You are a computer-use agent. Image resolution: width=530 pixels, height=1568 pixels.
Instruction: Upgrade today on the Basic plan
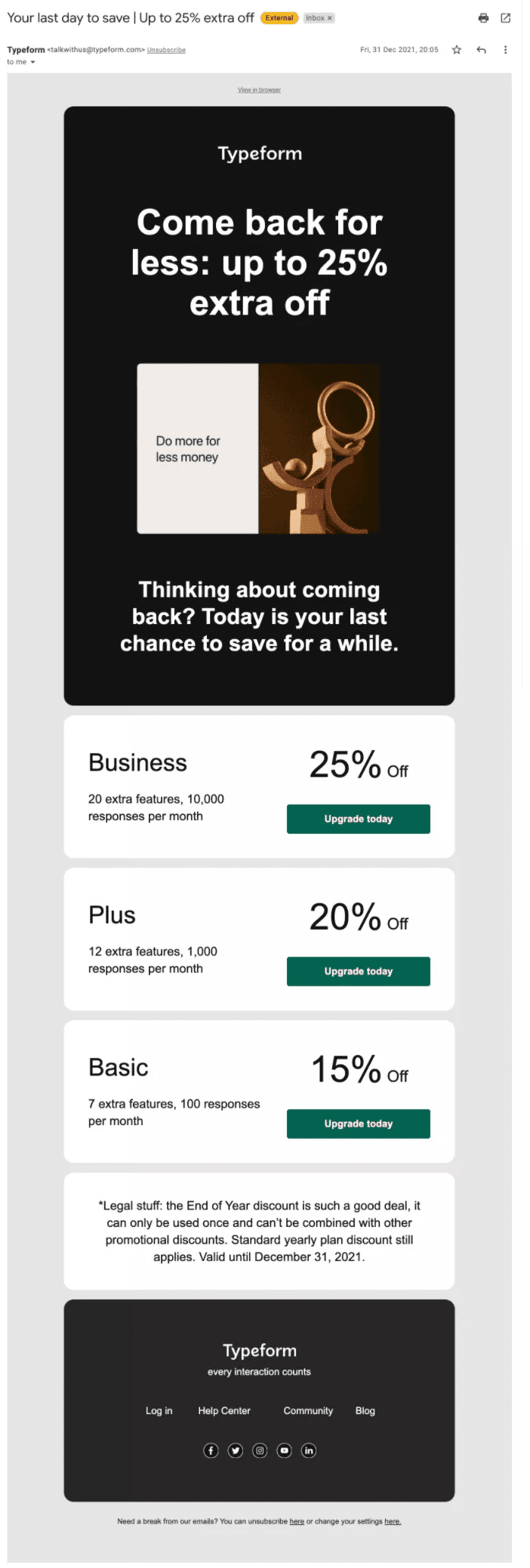coord(358,1124)
